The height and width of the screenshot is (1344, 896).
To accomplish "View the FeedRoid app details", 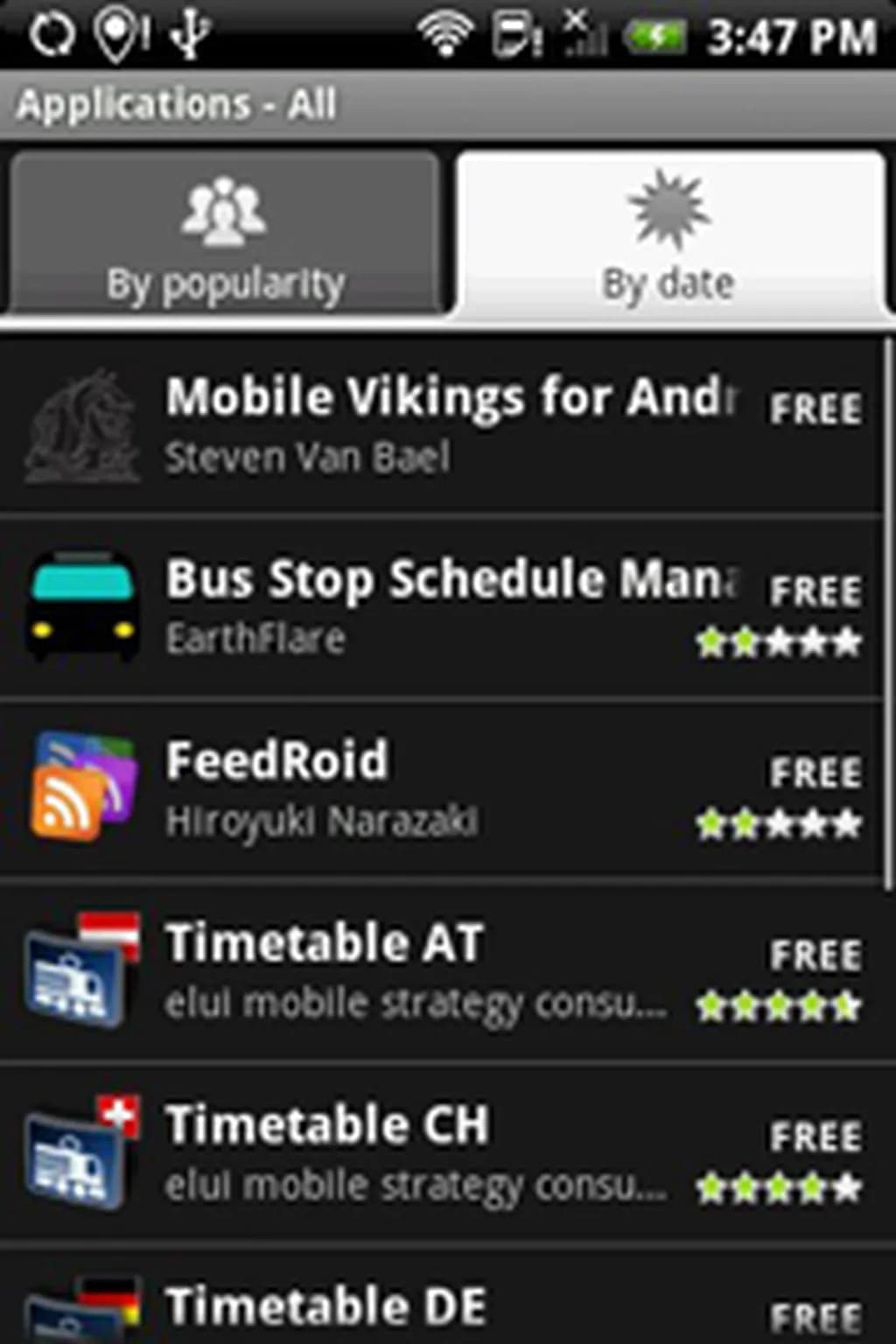I will [442, 789].
